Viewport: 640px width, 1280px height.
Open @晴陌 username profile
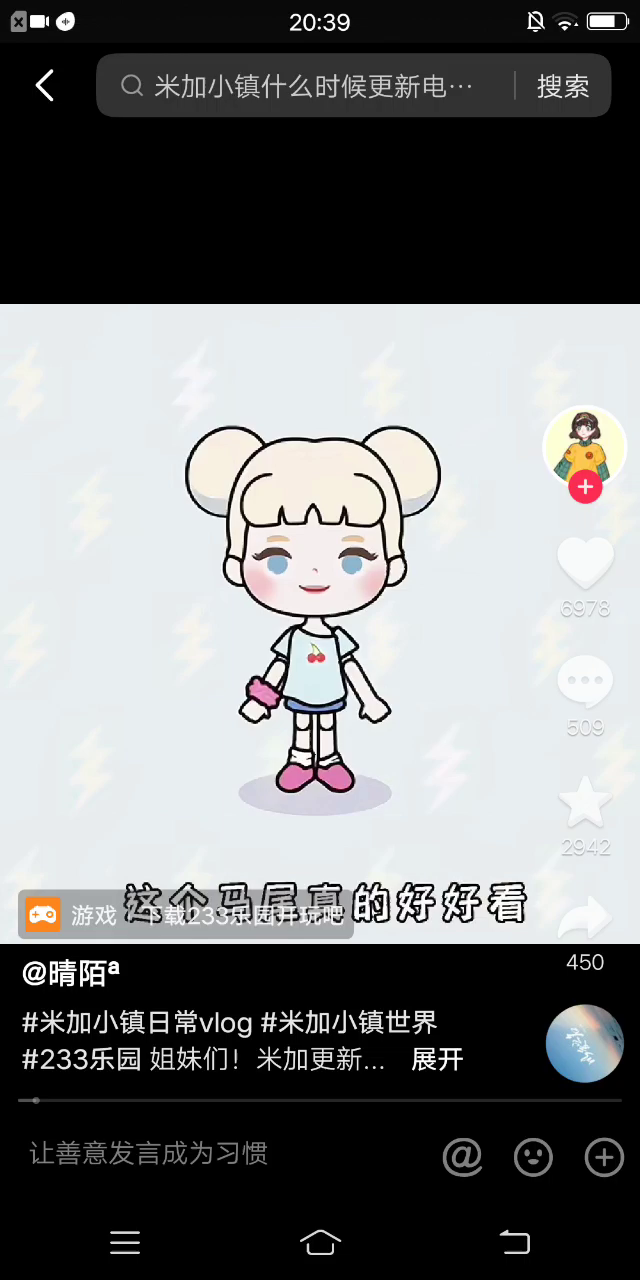(72, 972)
